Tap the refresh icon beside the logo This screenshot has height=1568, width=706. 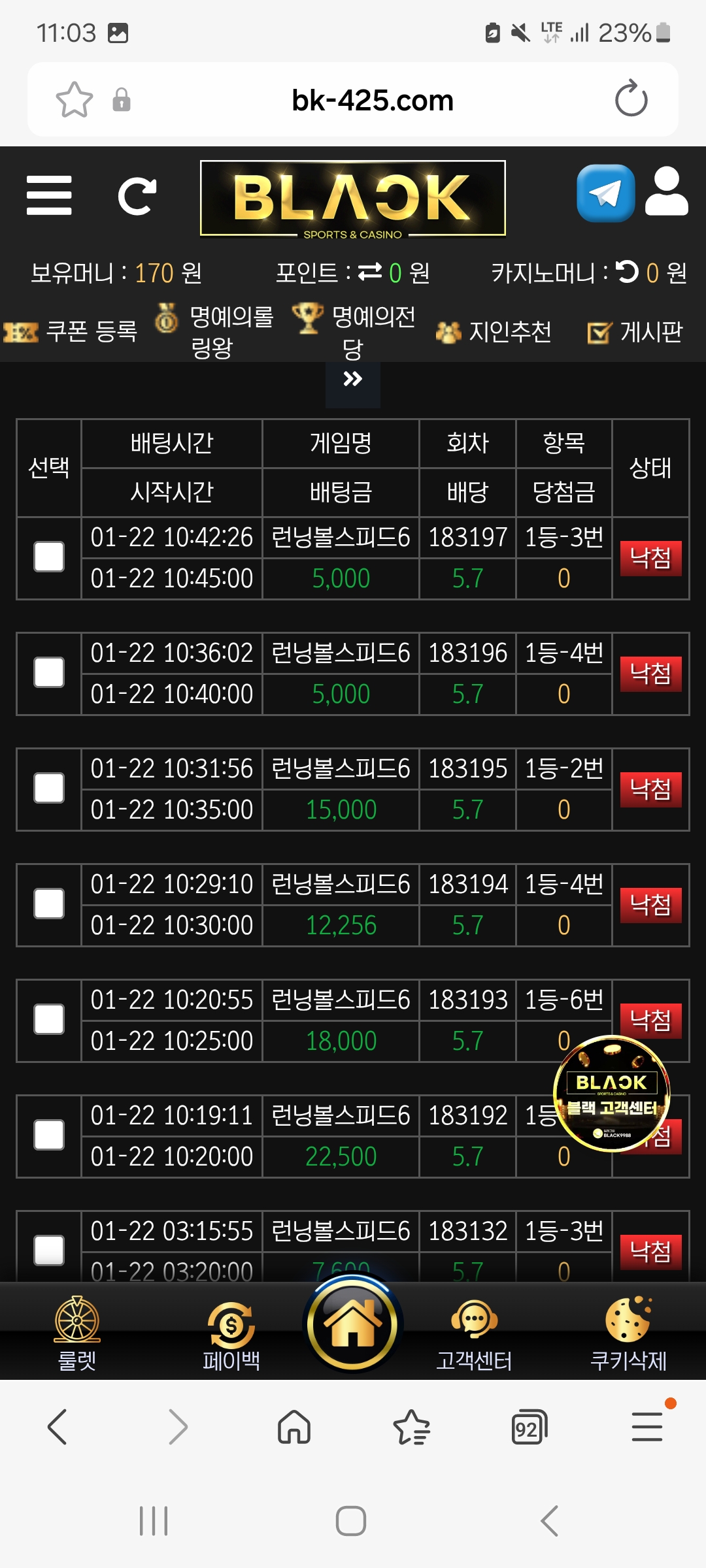137,196
